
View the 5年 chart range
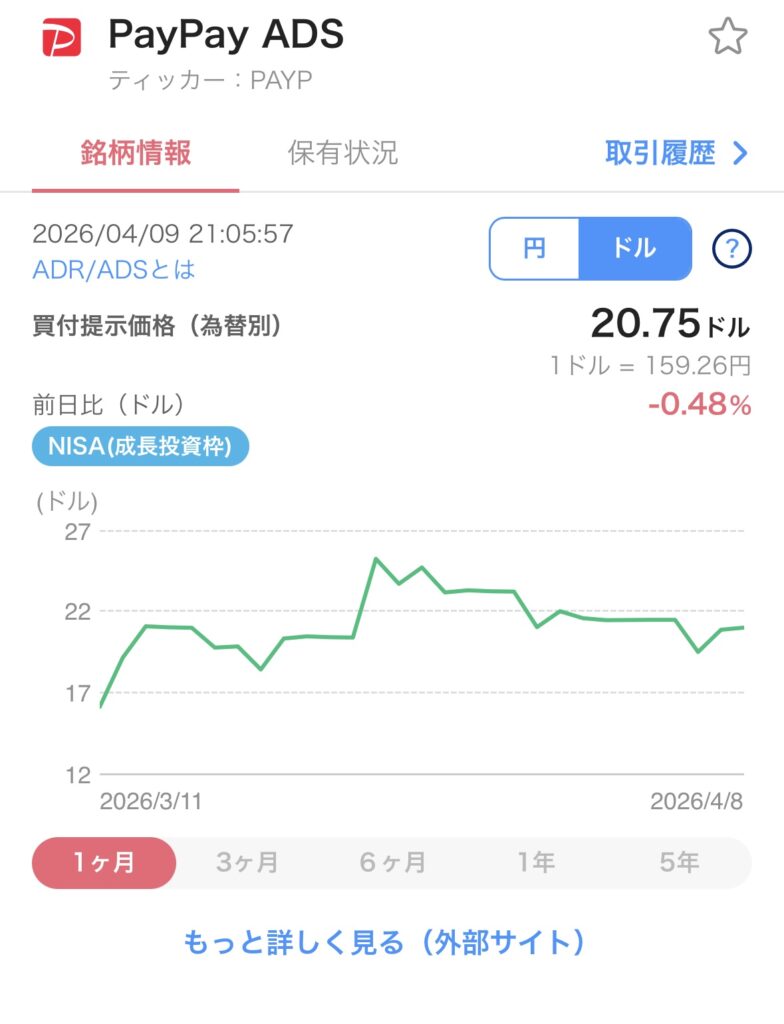coord(679,863)
